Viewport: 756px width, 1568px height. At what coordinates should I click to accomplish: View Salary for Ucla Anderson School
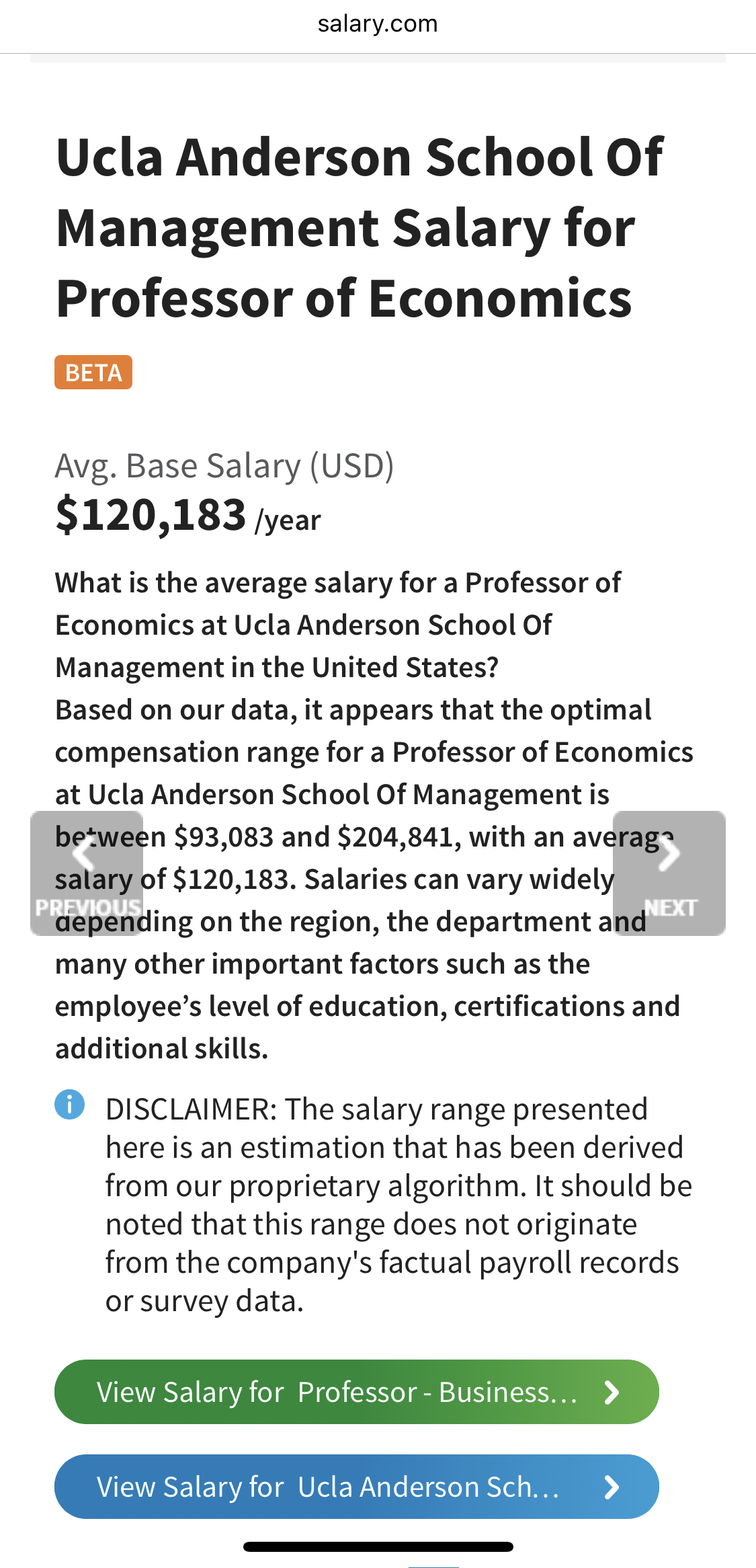[x=356, y=1486]
